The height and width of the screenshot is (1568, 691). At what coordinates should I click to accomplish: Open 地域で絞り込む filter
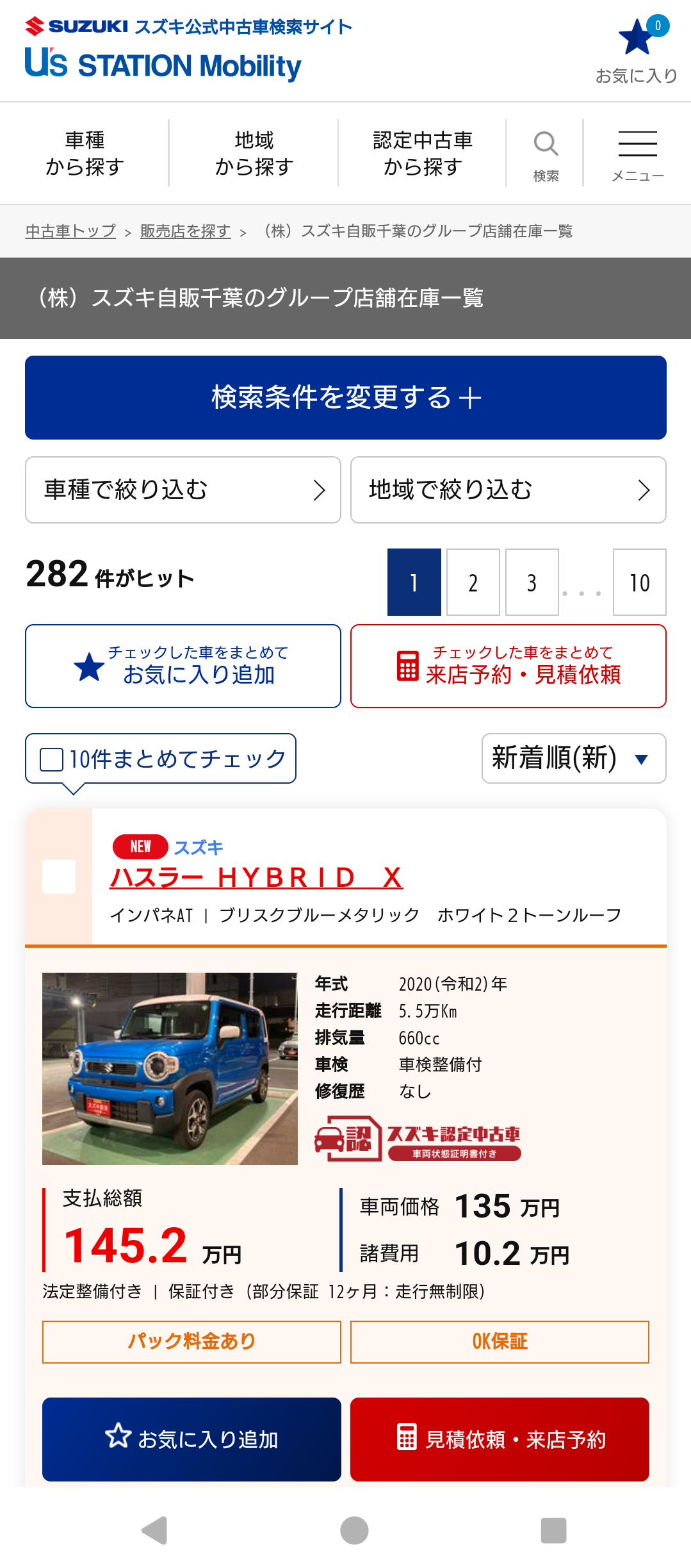coord(508,490)
